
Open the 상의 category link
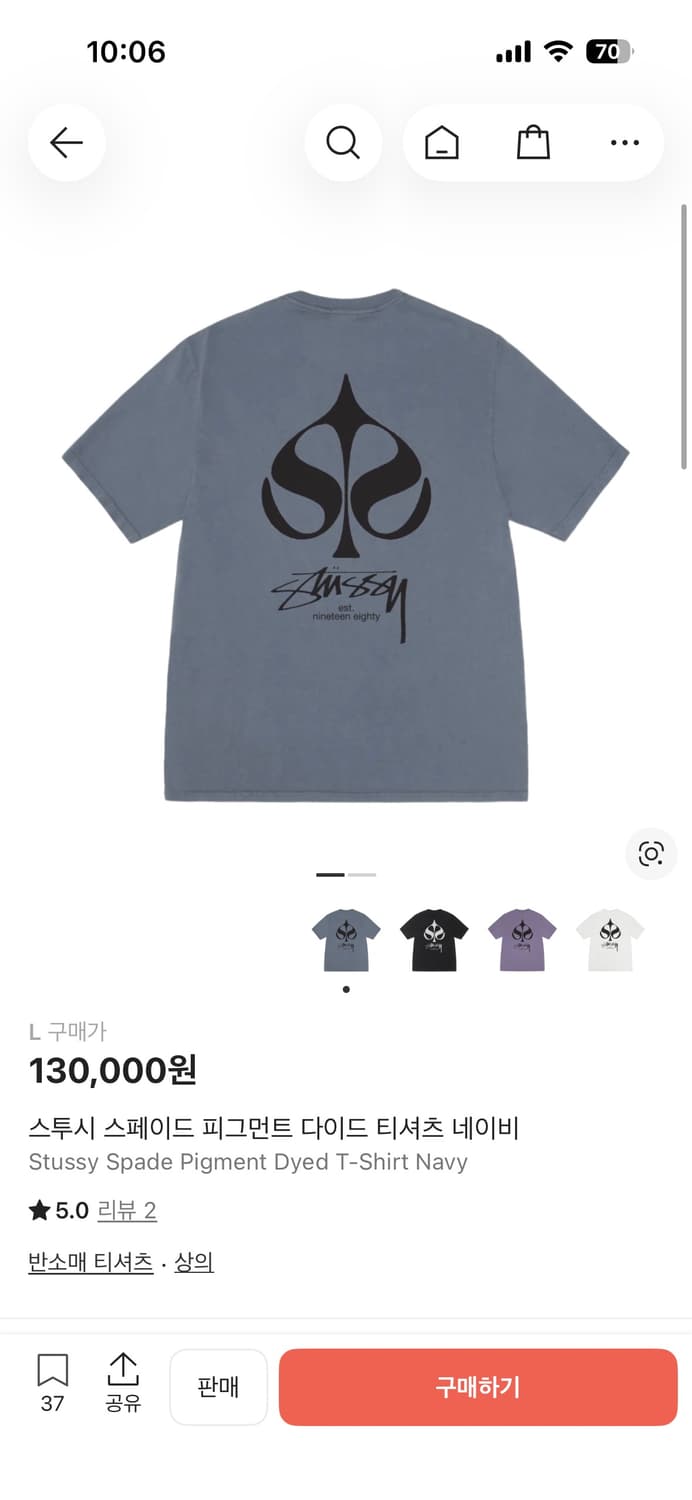point(194,1263)
